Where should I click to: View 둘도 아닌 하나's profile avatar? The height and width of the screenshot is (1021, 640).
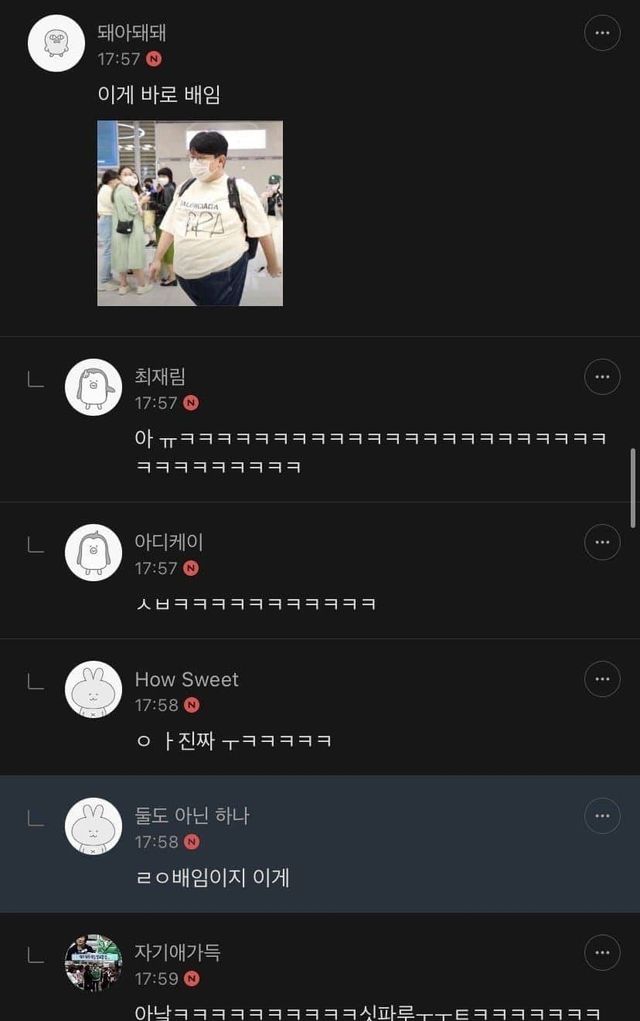pyautogui.click(x=93, y=826)
